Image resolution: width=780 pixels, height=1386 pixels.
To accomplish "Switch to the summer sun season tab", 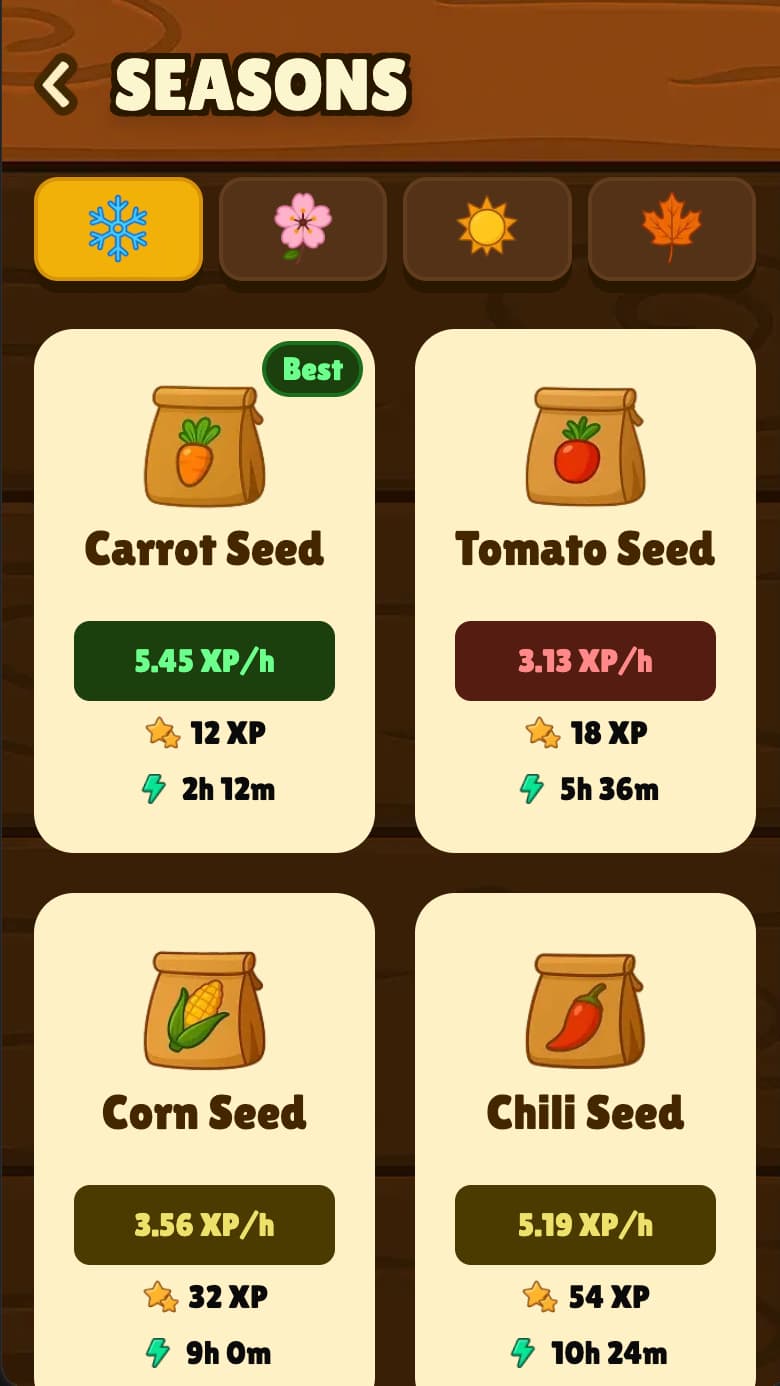I will click(x=486, y=228).
